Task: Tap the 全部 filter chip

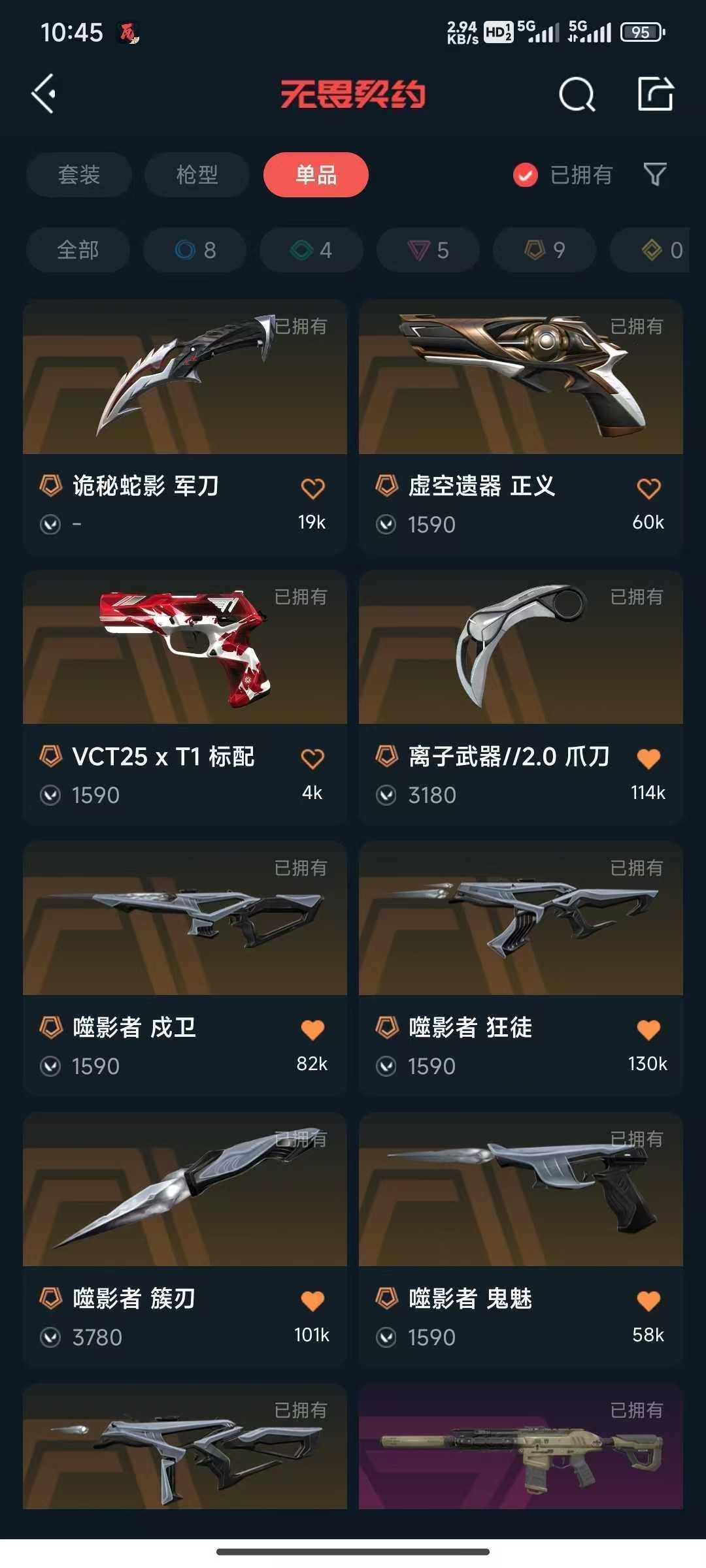Action: coord(78,250)
